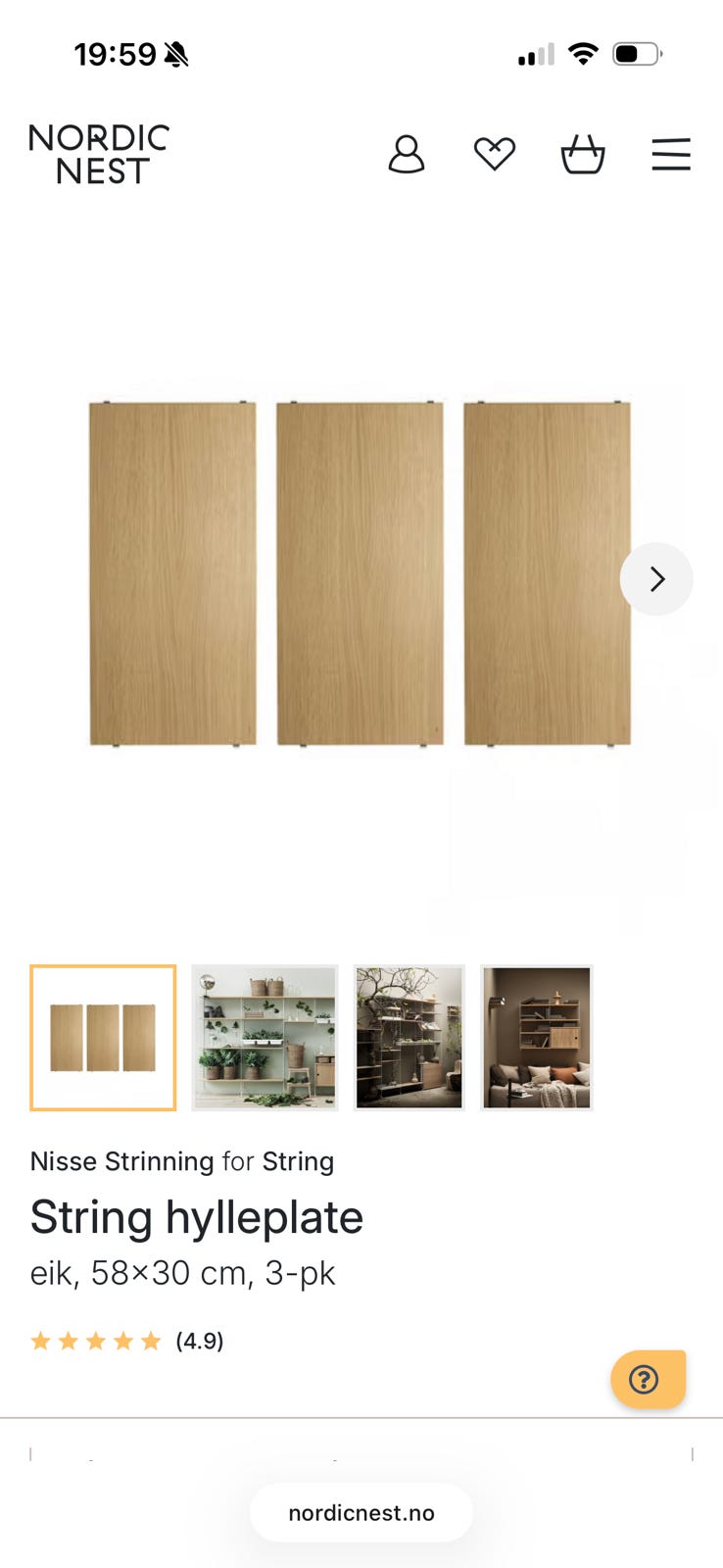Click the 4.9 rating reviews link
The height and width of the screenshot is (1568, 723).
pyautogui.click(x=199, y=1340)
